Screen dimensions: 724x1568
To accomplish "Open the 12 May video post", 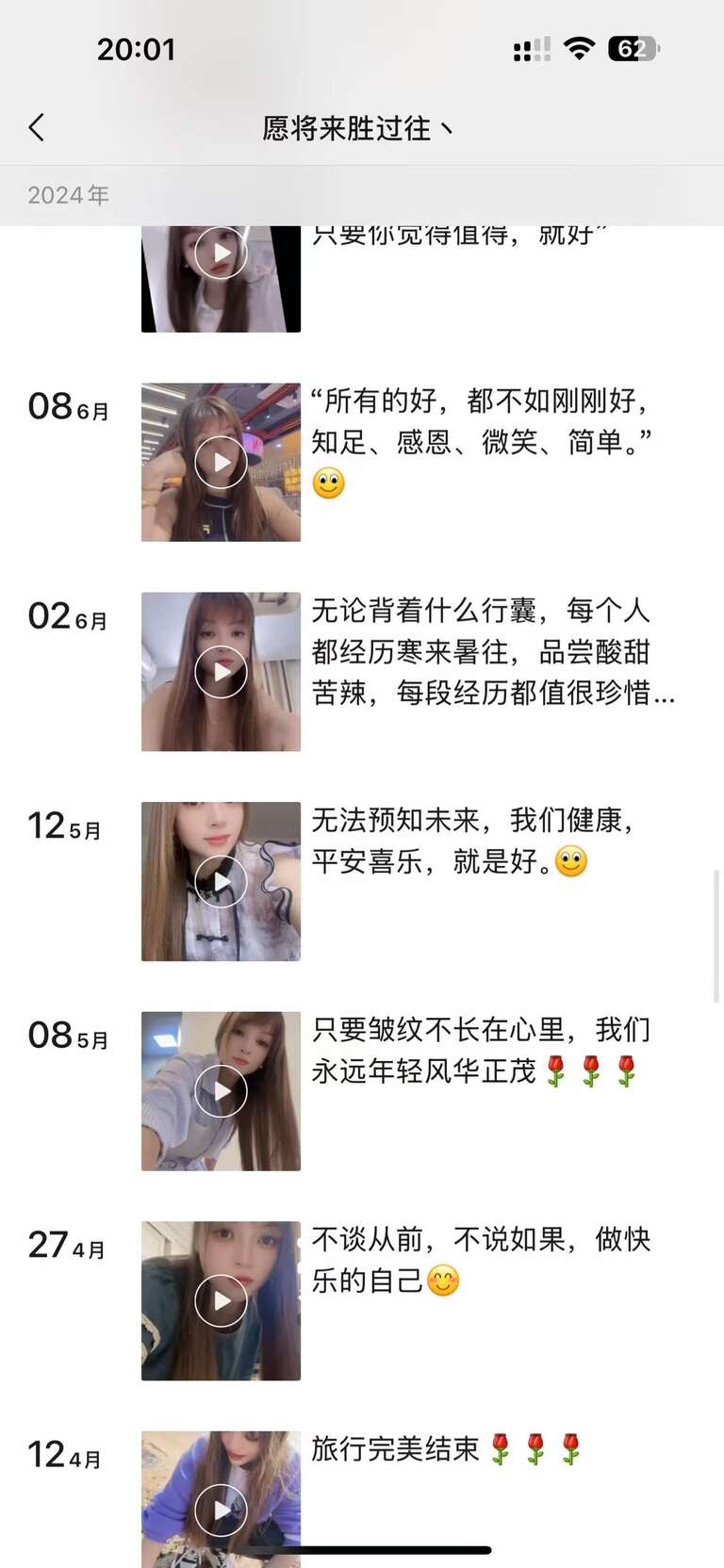I will click(x=221, y=881).
